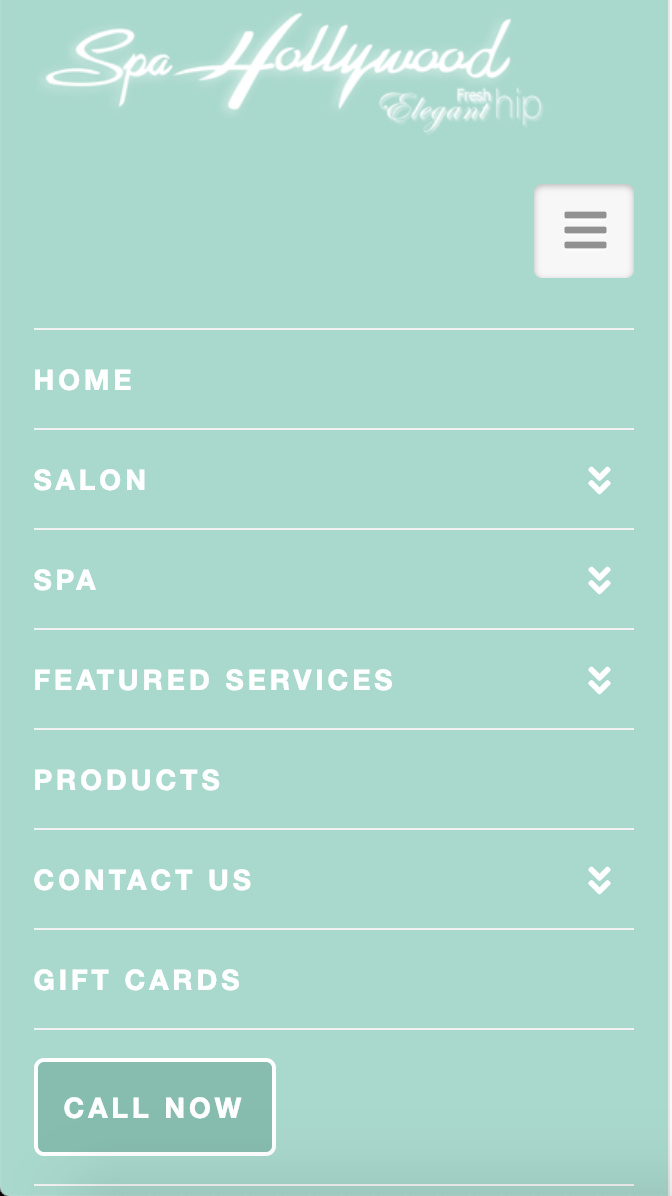Expand the Salon submenu arrows
This screenshot has width=672, height=1196.
click(x=600, y=480)
